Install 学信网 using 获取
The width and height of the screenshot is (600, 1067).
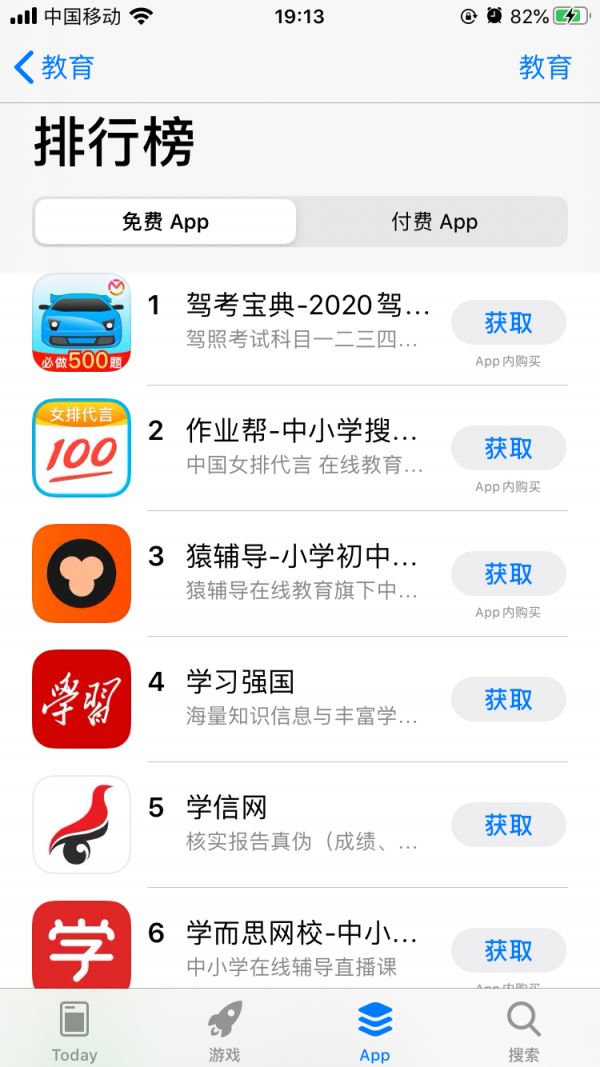tap(508, 825)
